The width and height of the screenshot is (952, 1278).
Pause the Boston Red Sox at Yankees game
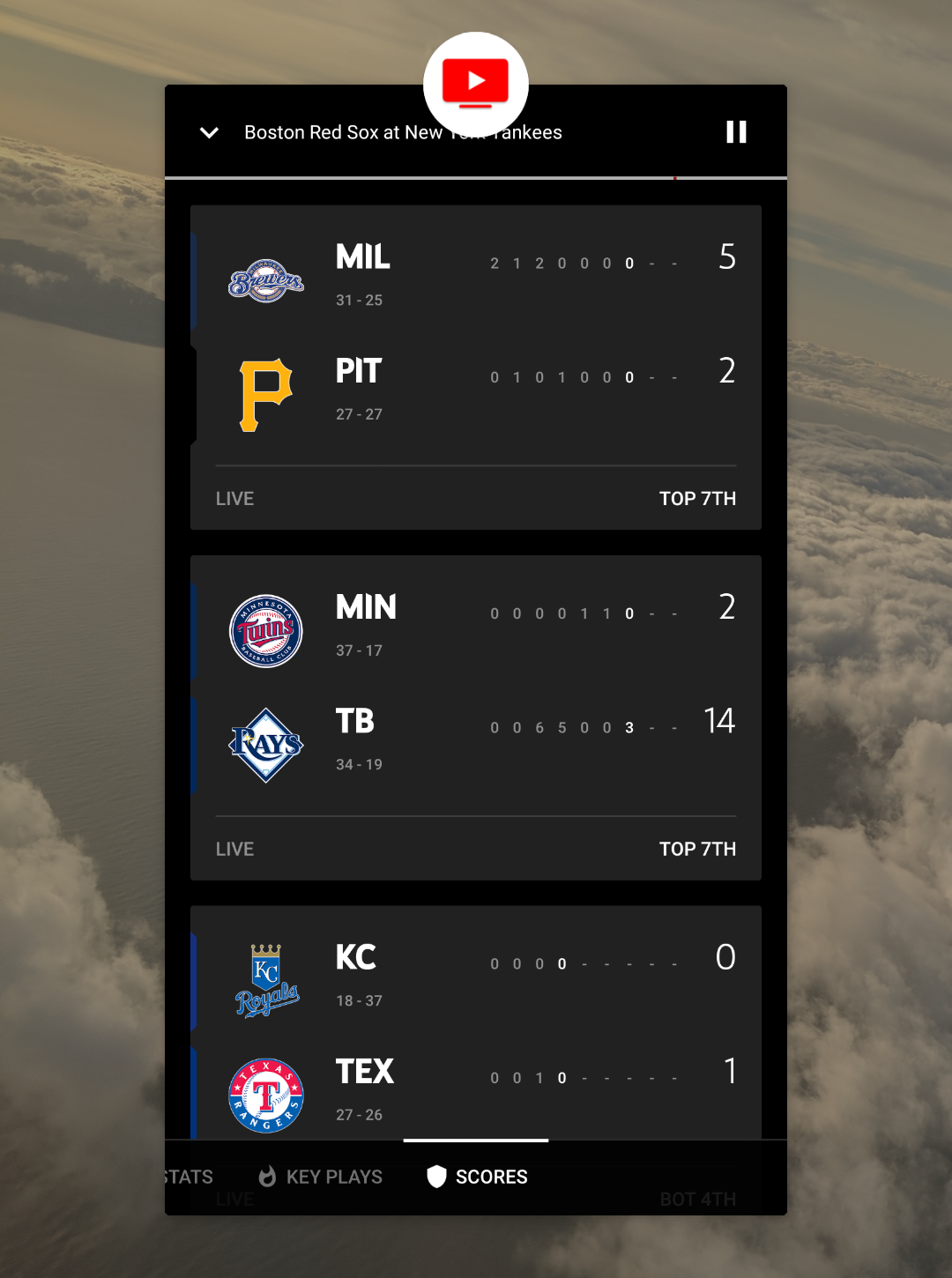coord(736,132)
